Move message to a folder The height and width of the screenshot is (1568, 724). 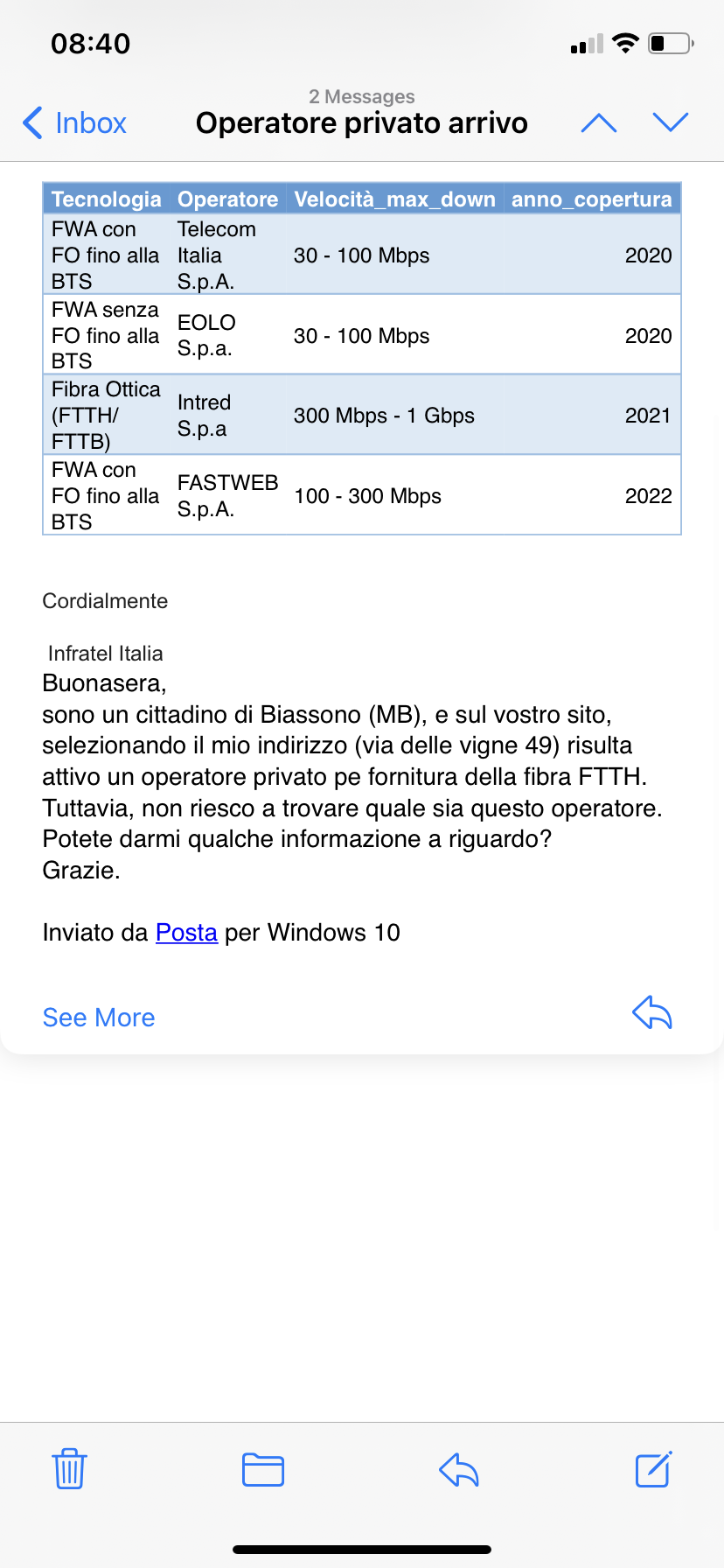pyautogui.click(x=263, y=1470)
